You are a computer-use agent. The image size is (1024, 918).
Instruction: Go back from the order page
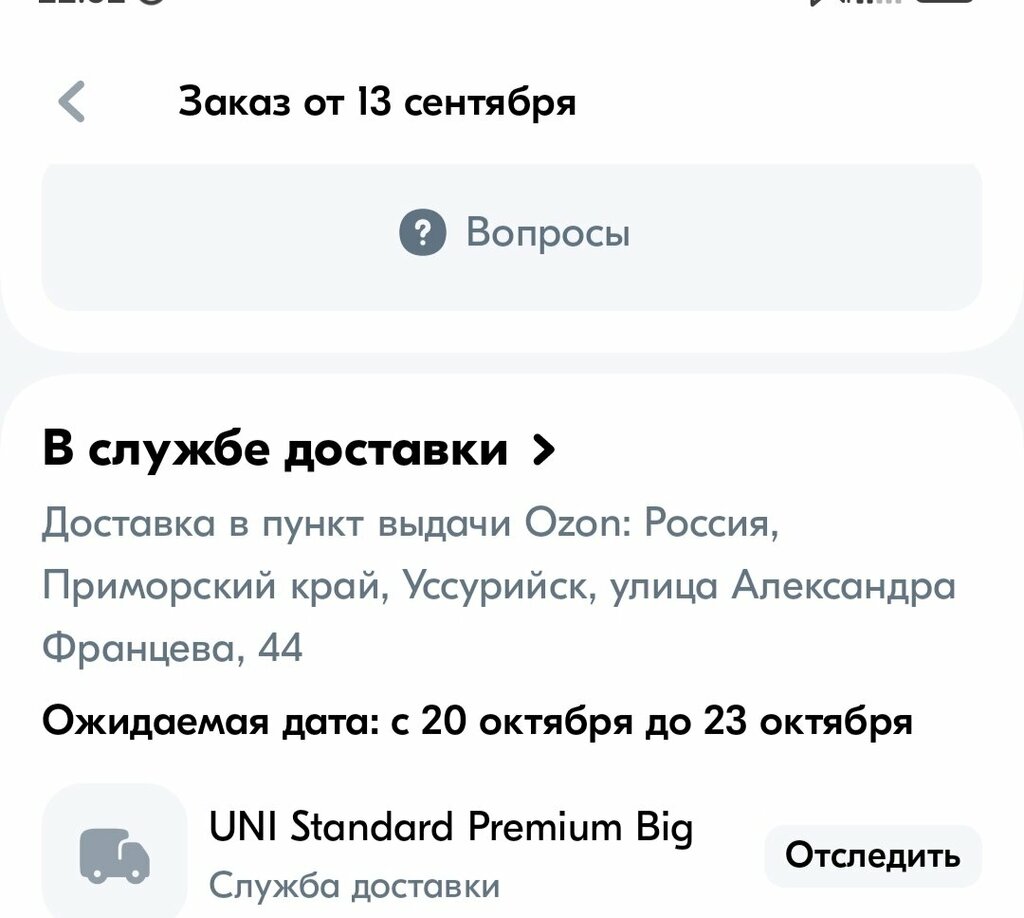coord(72,102)
